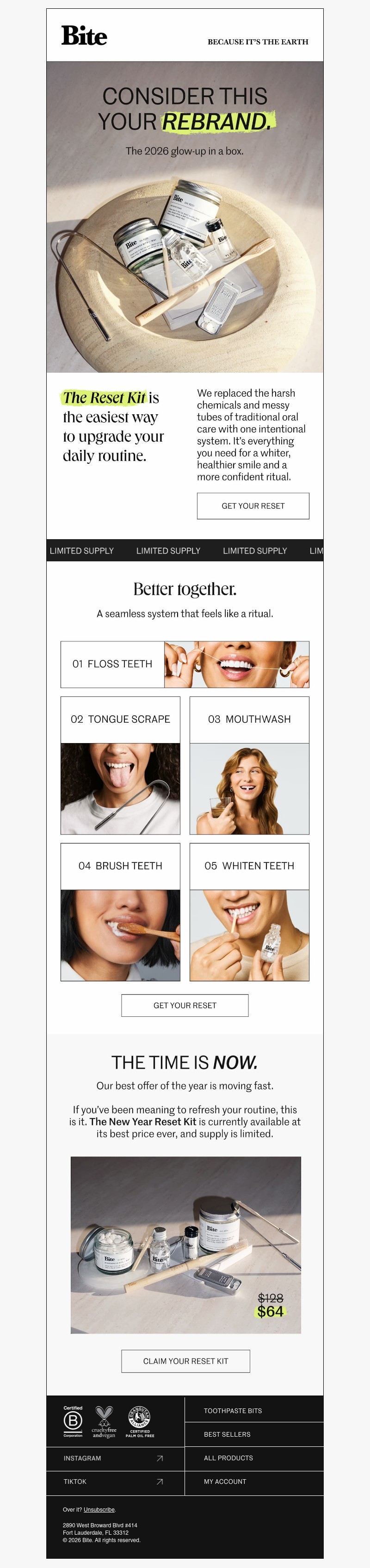Claim your Reset Kit
This screenshot has width=370, height=1568.
click(185, 1361)
